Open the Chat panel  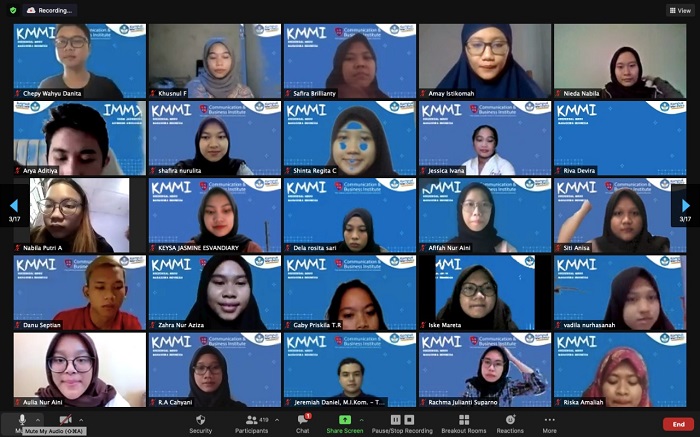302,423
